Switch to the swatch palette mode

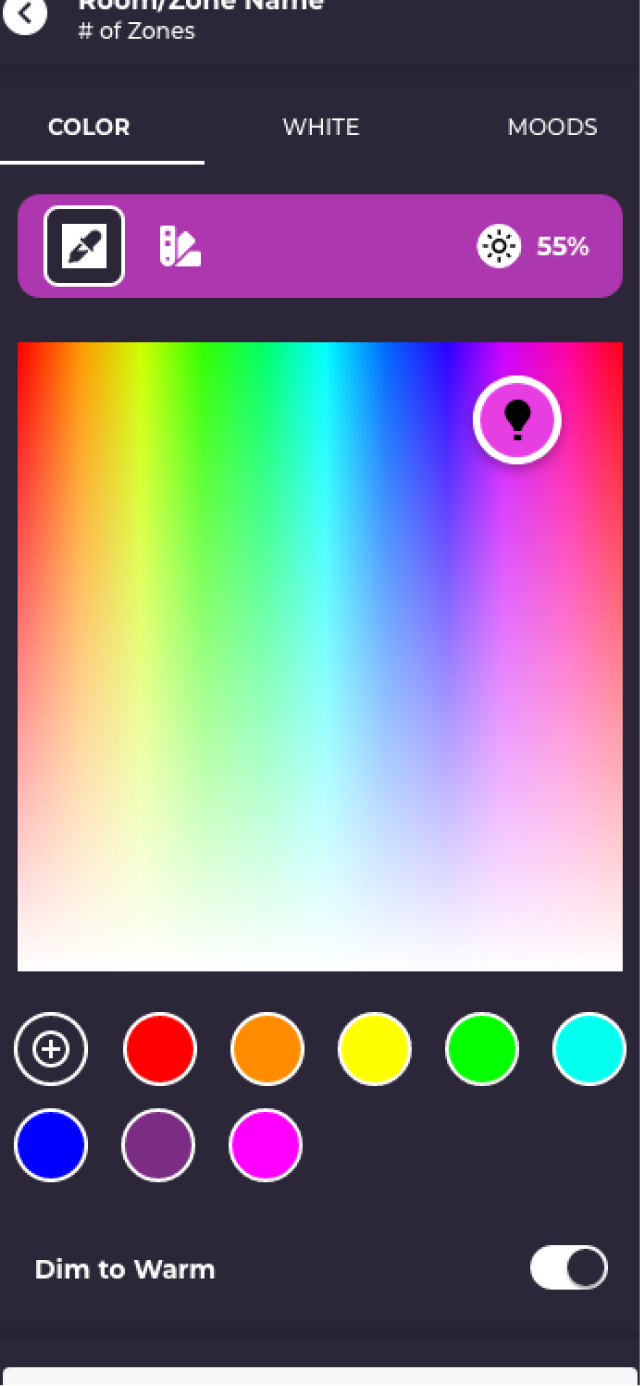[180, 246]
